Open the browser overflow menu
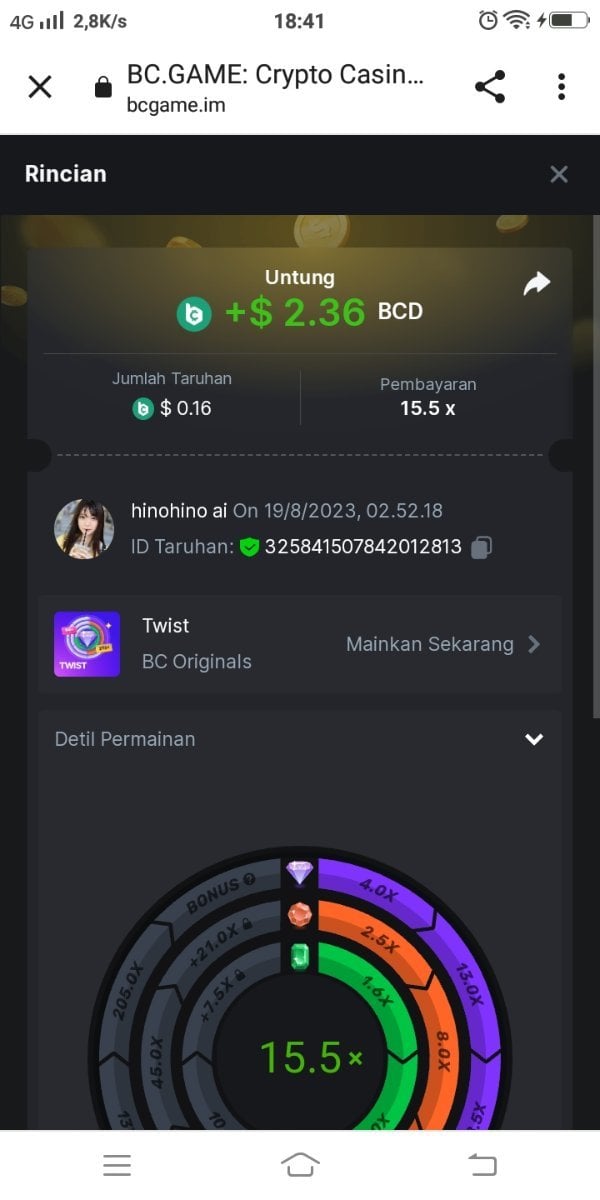This screenshot has width=600, height=1200. coord(562,87)
